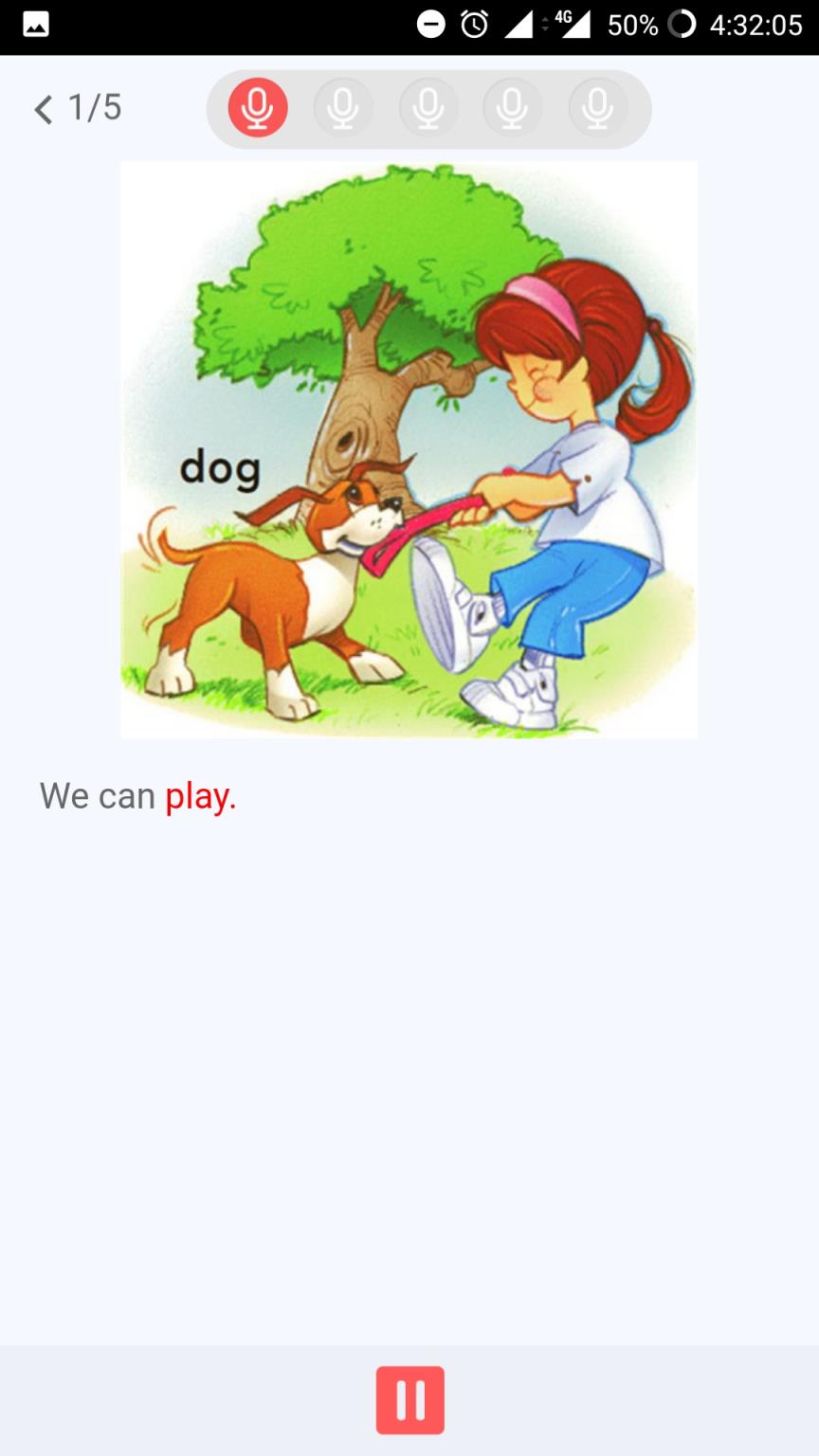Image resolution: width=819 pixels, height=1456 pixels.
Task: Select the active red microphone step
Action: tap(258, 108)
